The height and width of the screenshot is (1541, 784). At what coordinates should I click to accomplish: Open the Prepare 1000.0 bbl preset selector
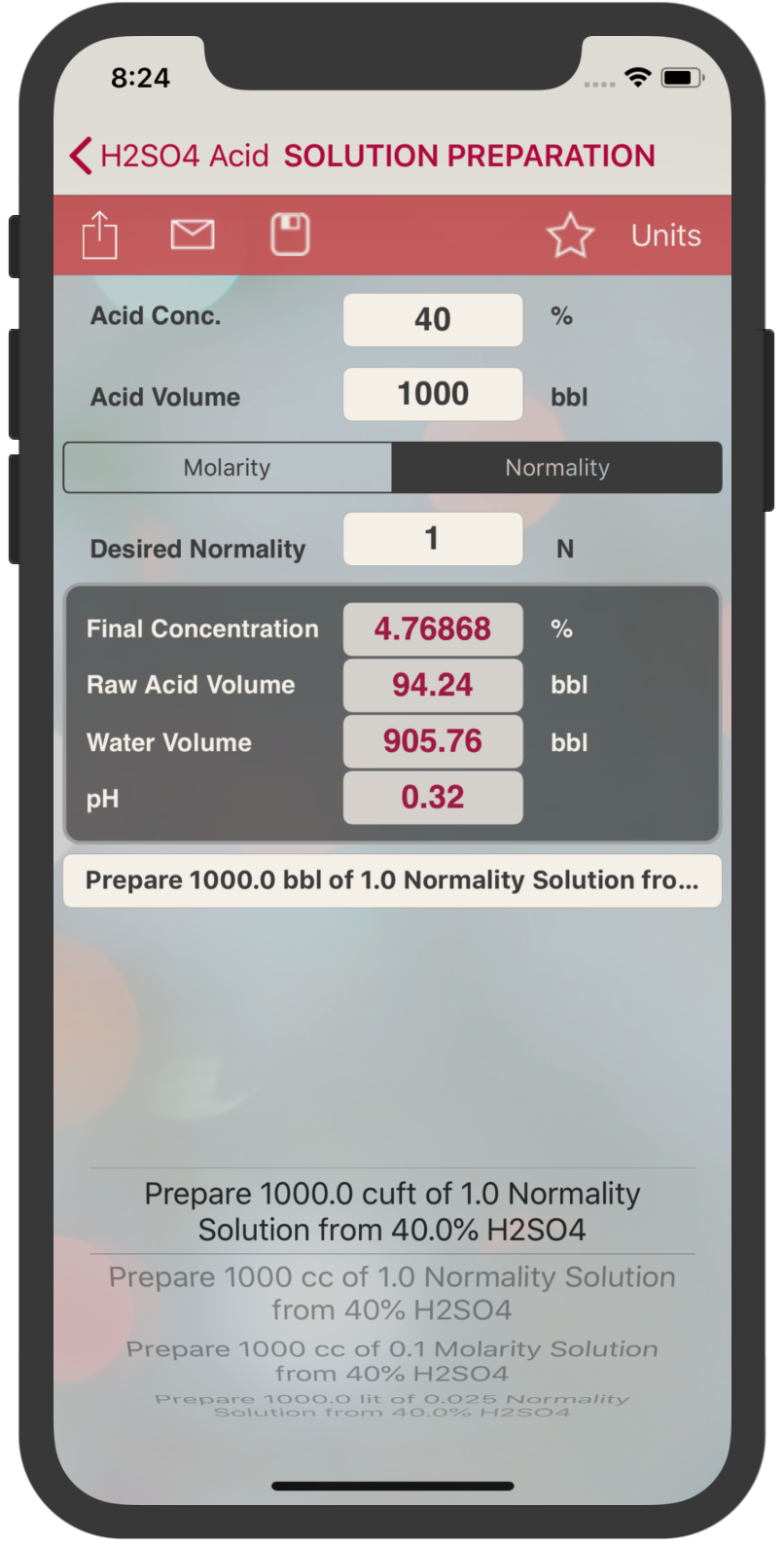392,880
